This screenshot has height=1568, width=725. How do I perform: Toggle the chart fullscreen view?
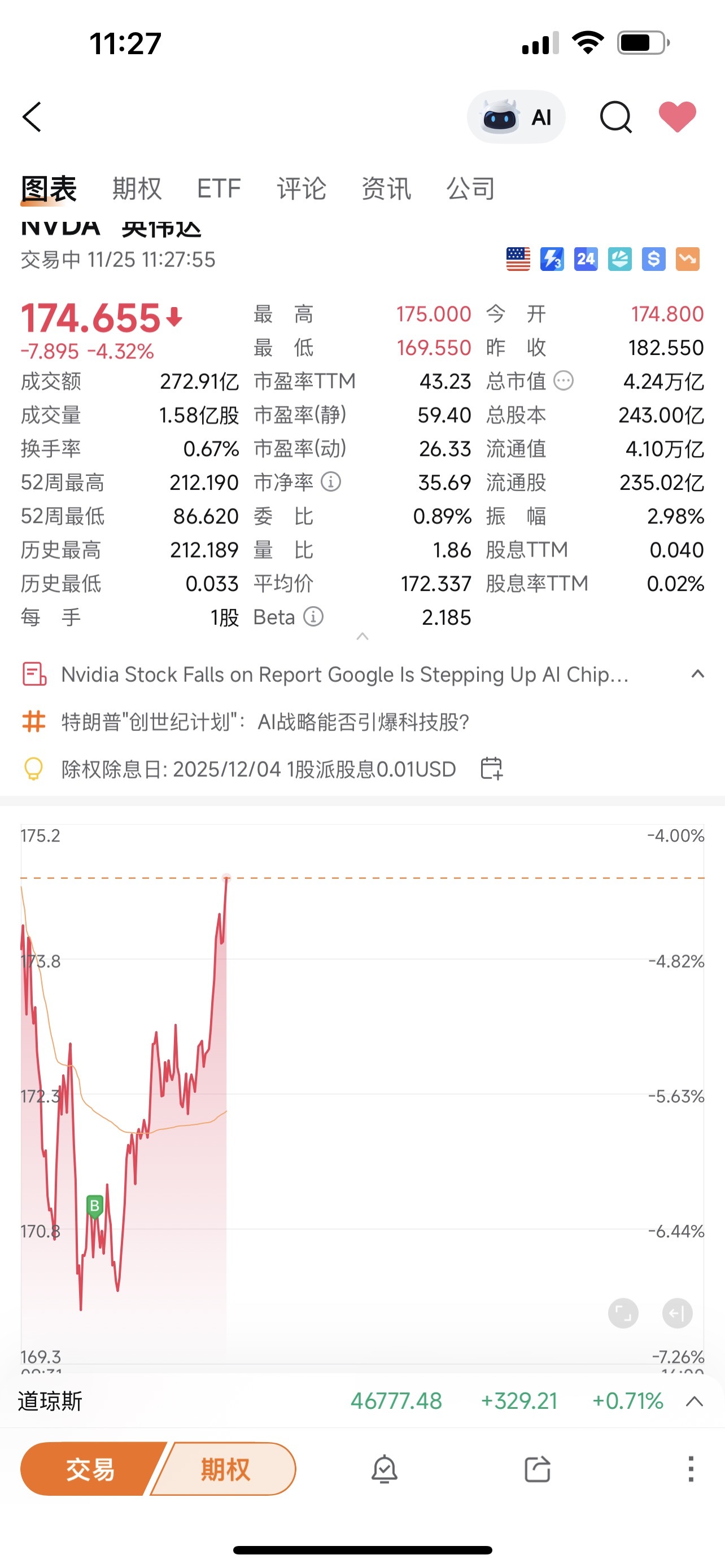(x=623, y=1313)
